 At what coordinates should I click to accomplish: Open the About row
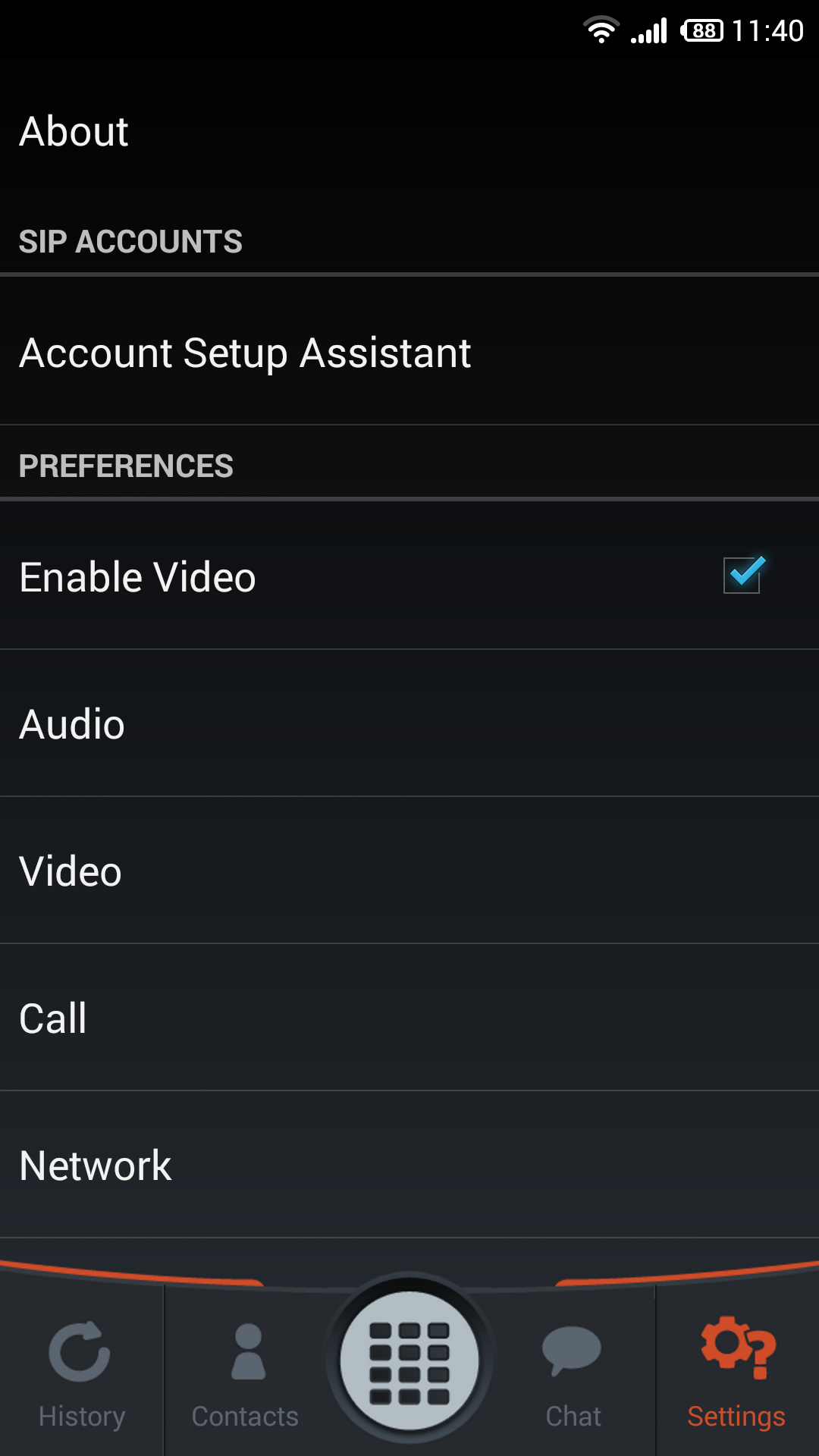click(x=409, y=131)
